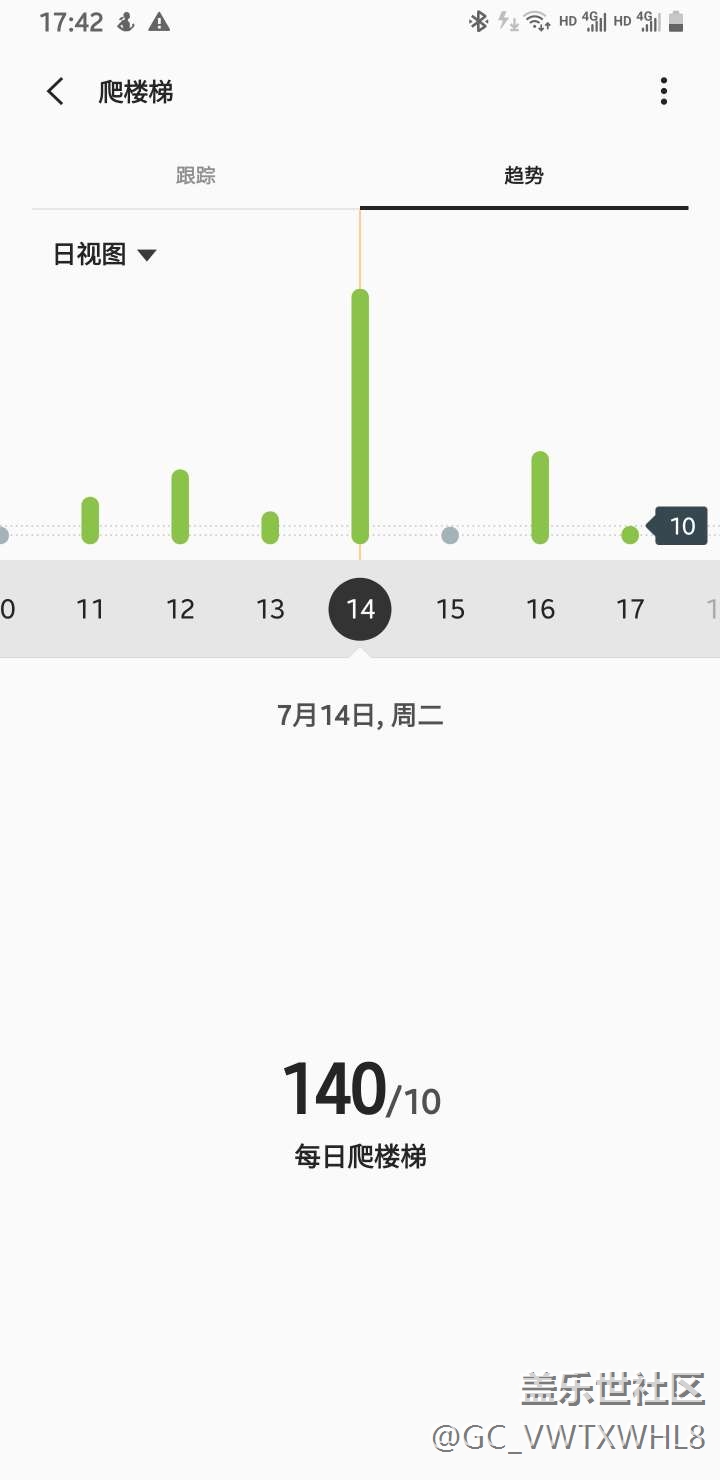Open the three-dot overflow menu
Image resolution: width=720 pixels, height=1480 pixels.
[x=664, y=92]
